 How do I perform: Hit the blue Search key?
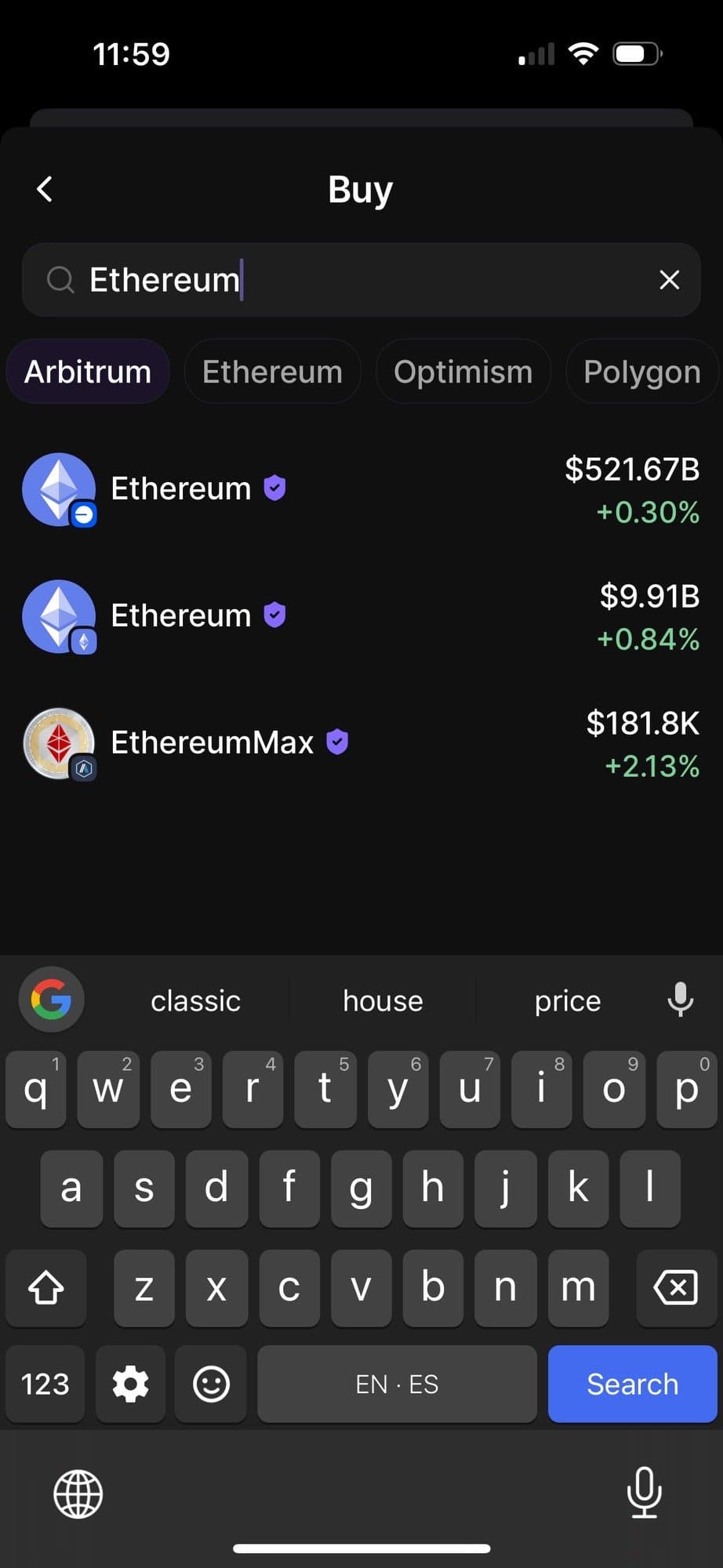(x=632, y=1384)
